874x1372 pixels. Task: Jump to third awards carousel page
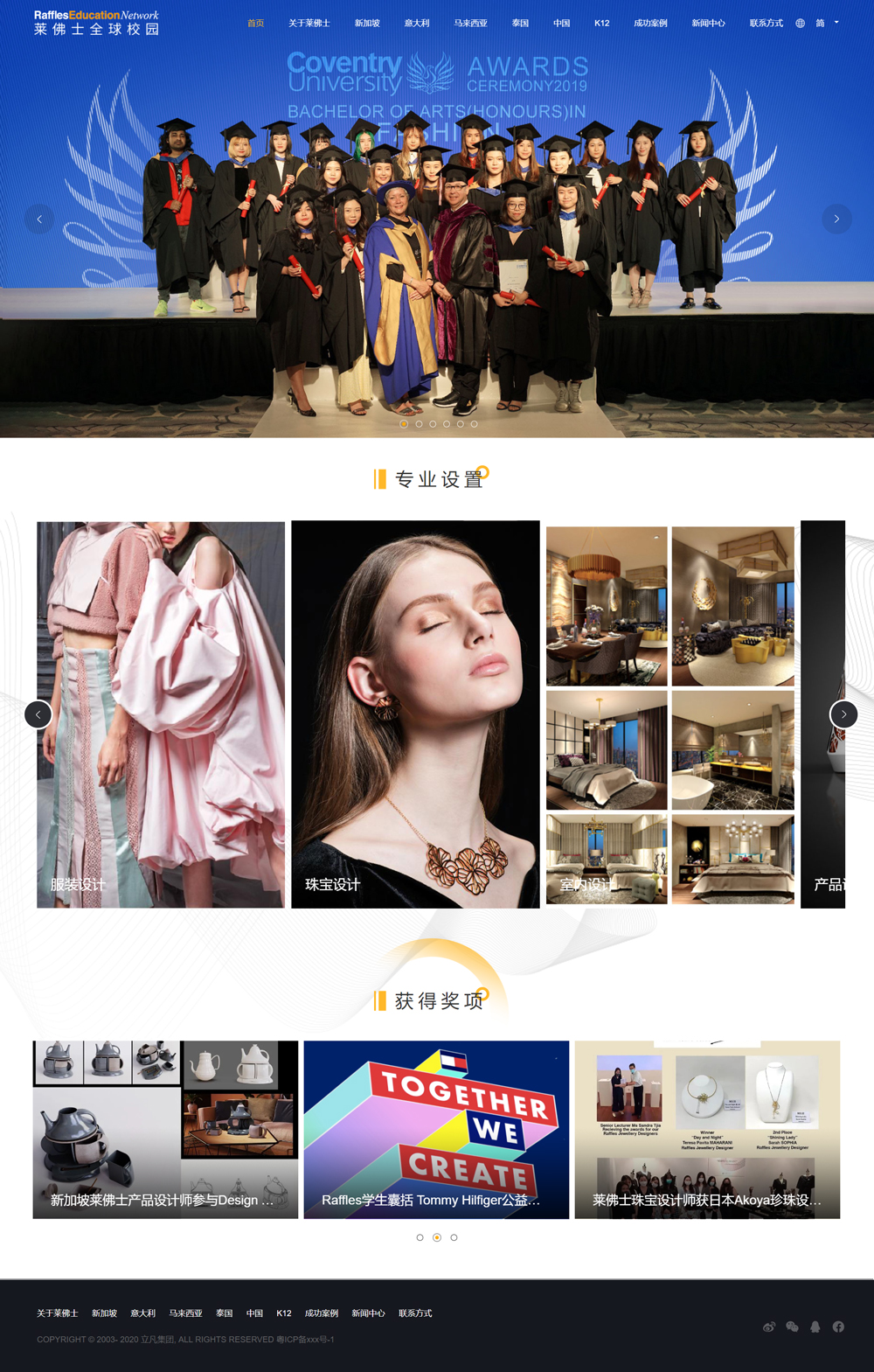pyautogui.click(x=454, y=1237)
